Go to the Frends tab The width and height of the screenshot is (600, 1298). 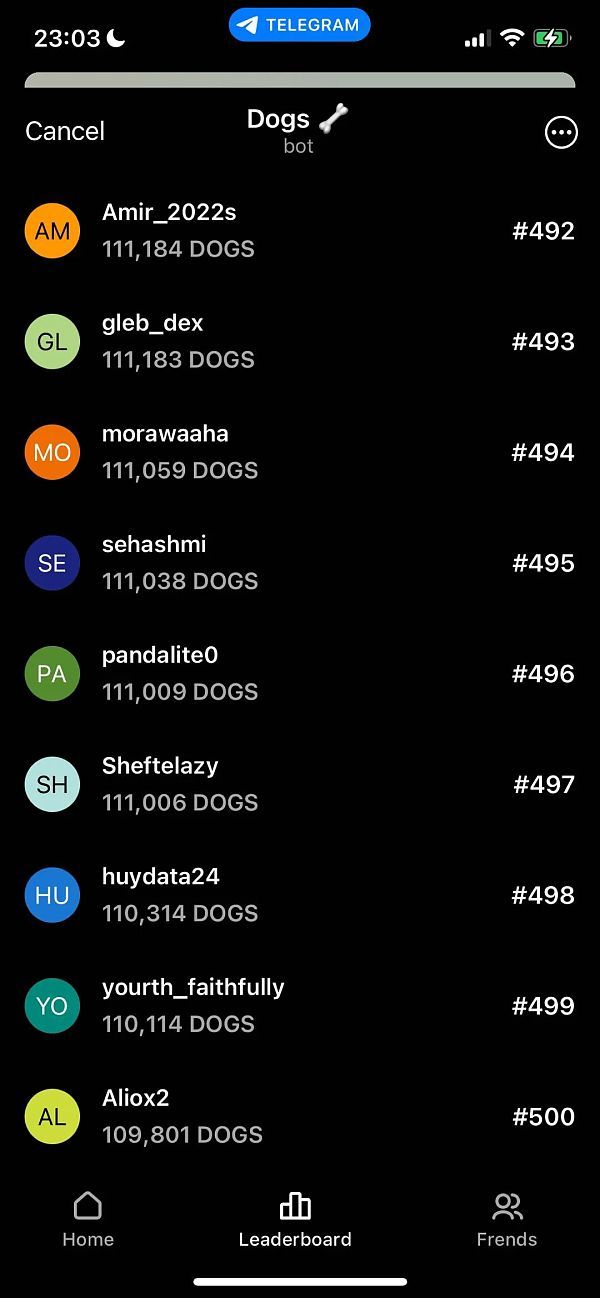pyautogui.click(x=507, y=1219)
